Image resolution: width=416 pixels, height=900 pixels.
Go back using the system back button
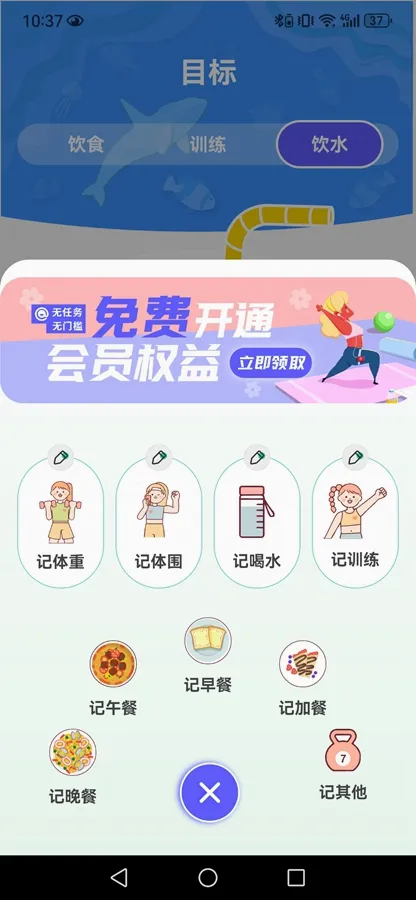point(119,877)
